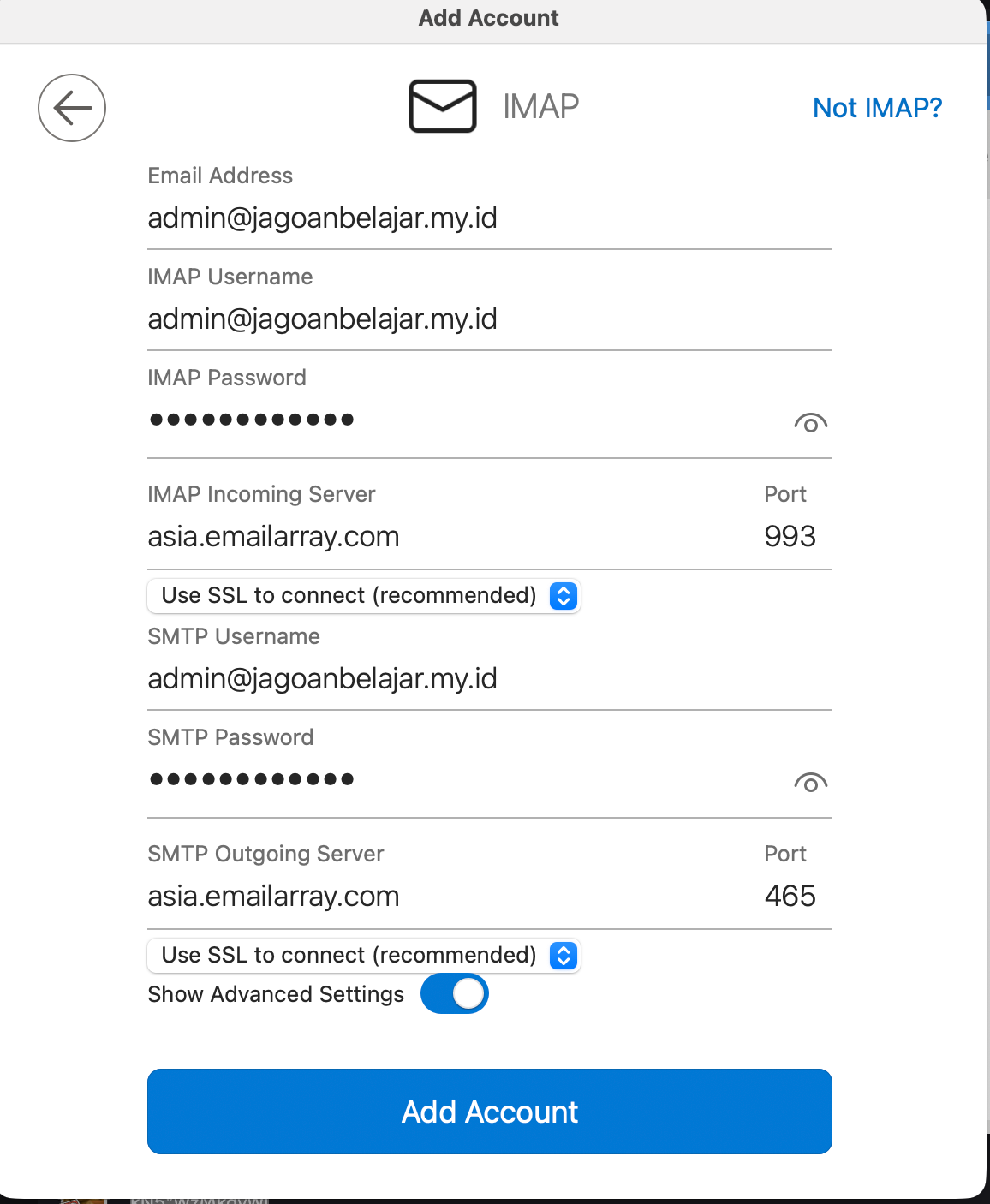Image resolution: width=990 pixels, height=1204 pixels.
Task: Go back with the arrow button
Action: click(x=72, y=108)
